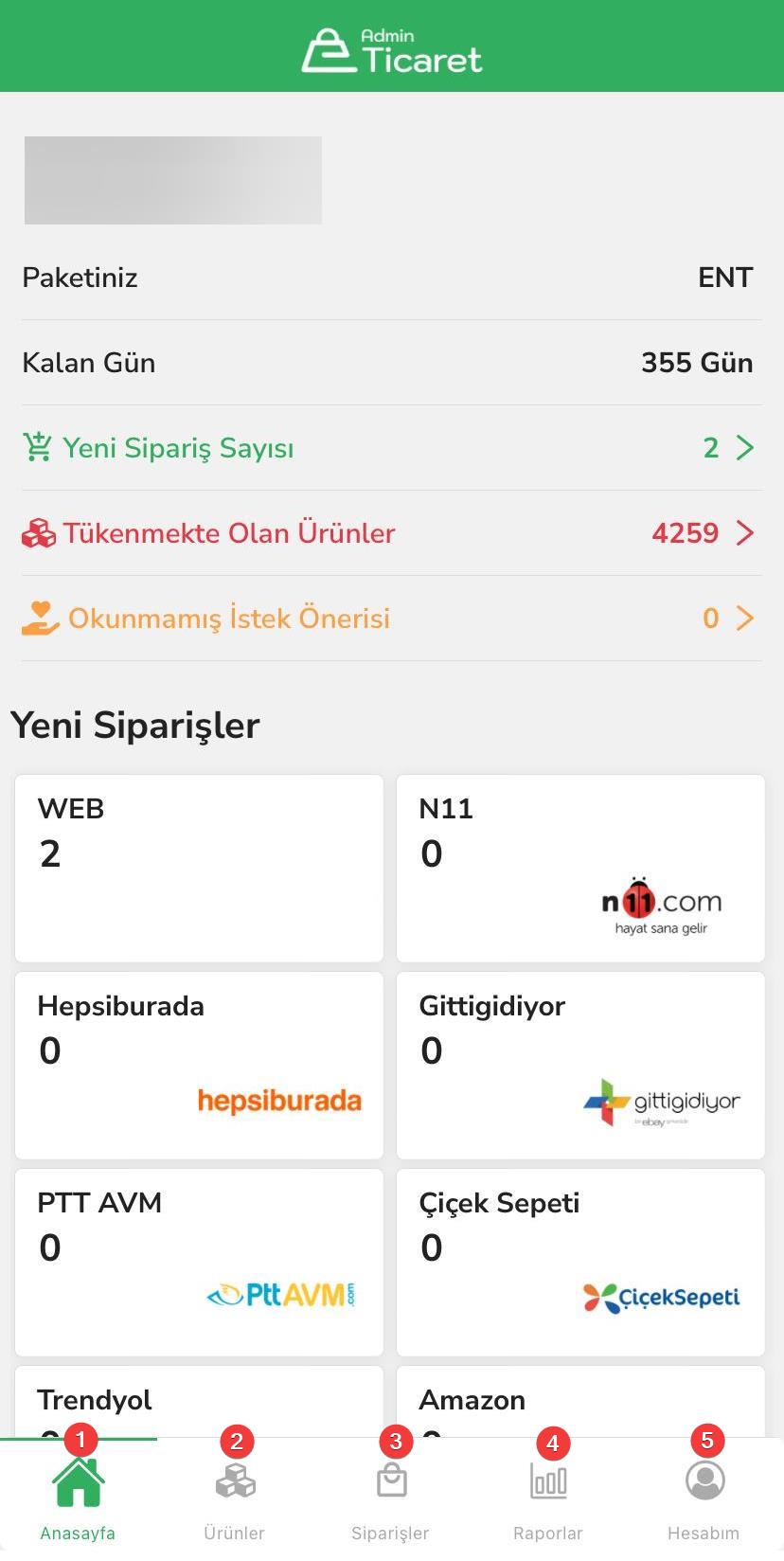784x1561 pixels.
Task: Open Okunmamış İstek Önerisi row
Action: pyautogui.click(x=390, y=619)
